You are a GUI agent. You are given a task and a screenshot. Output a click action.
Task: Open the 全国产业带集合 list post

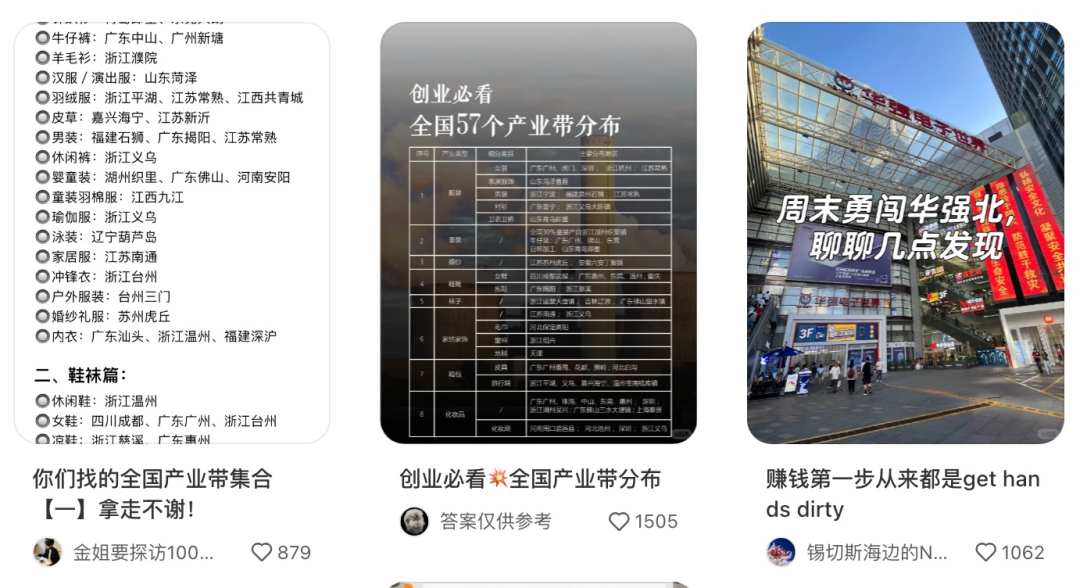point(171,230)
